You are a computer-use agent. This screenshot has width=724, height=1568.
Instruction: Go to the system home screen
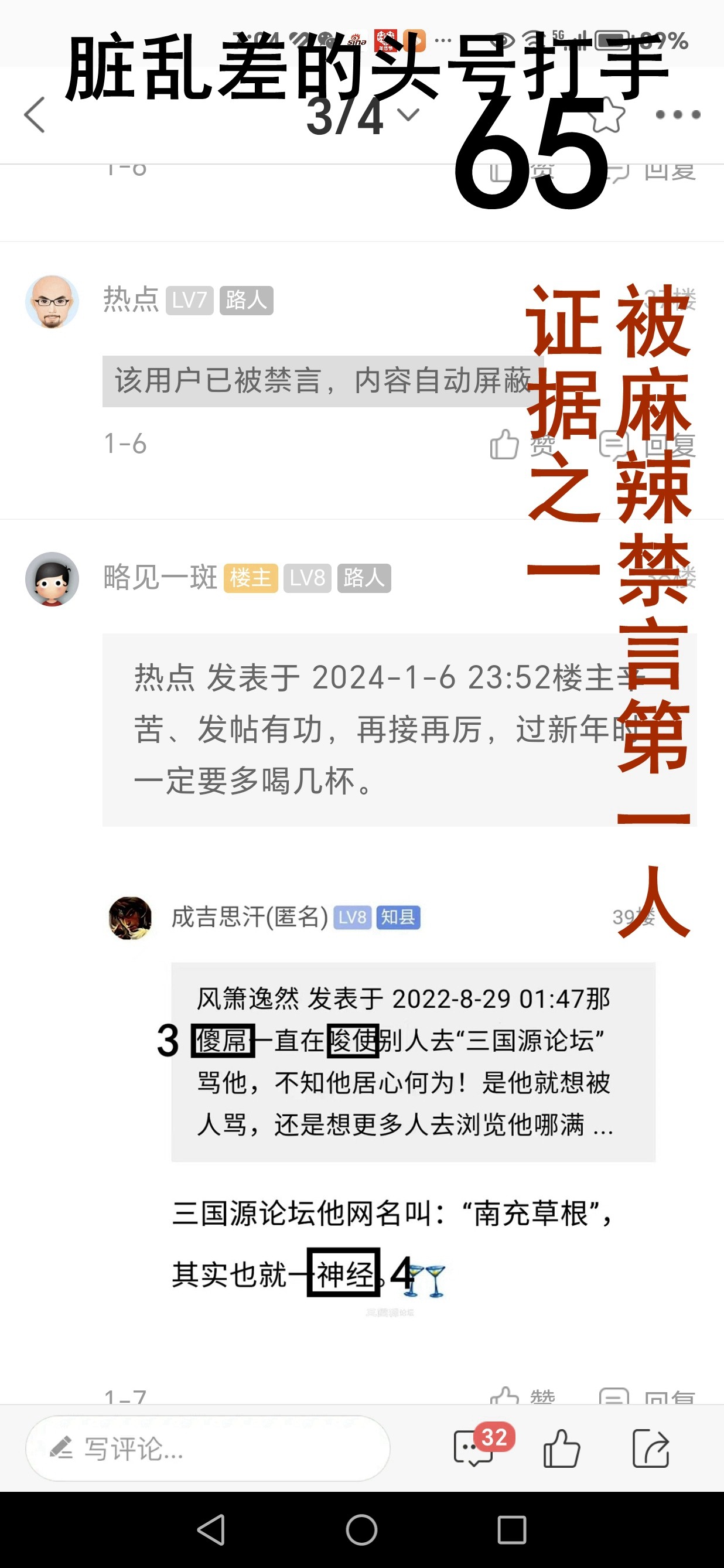point(362,1530)
